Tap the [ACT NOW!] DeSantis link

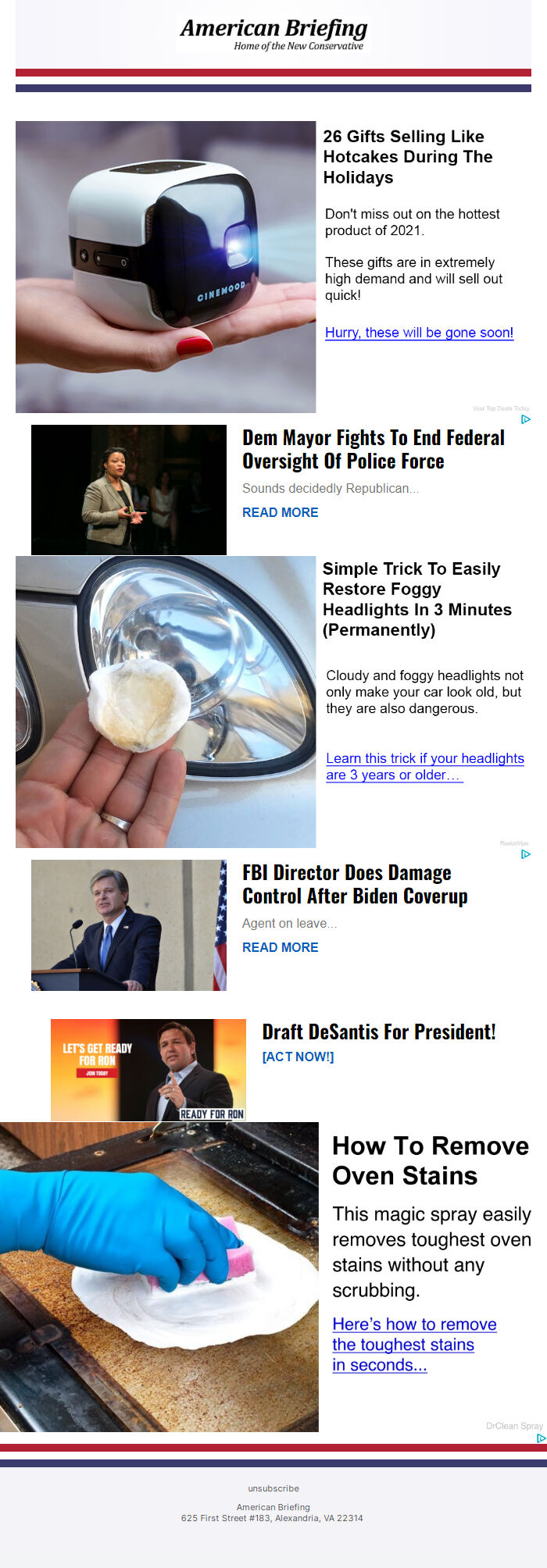click(x=298, y=1057)
